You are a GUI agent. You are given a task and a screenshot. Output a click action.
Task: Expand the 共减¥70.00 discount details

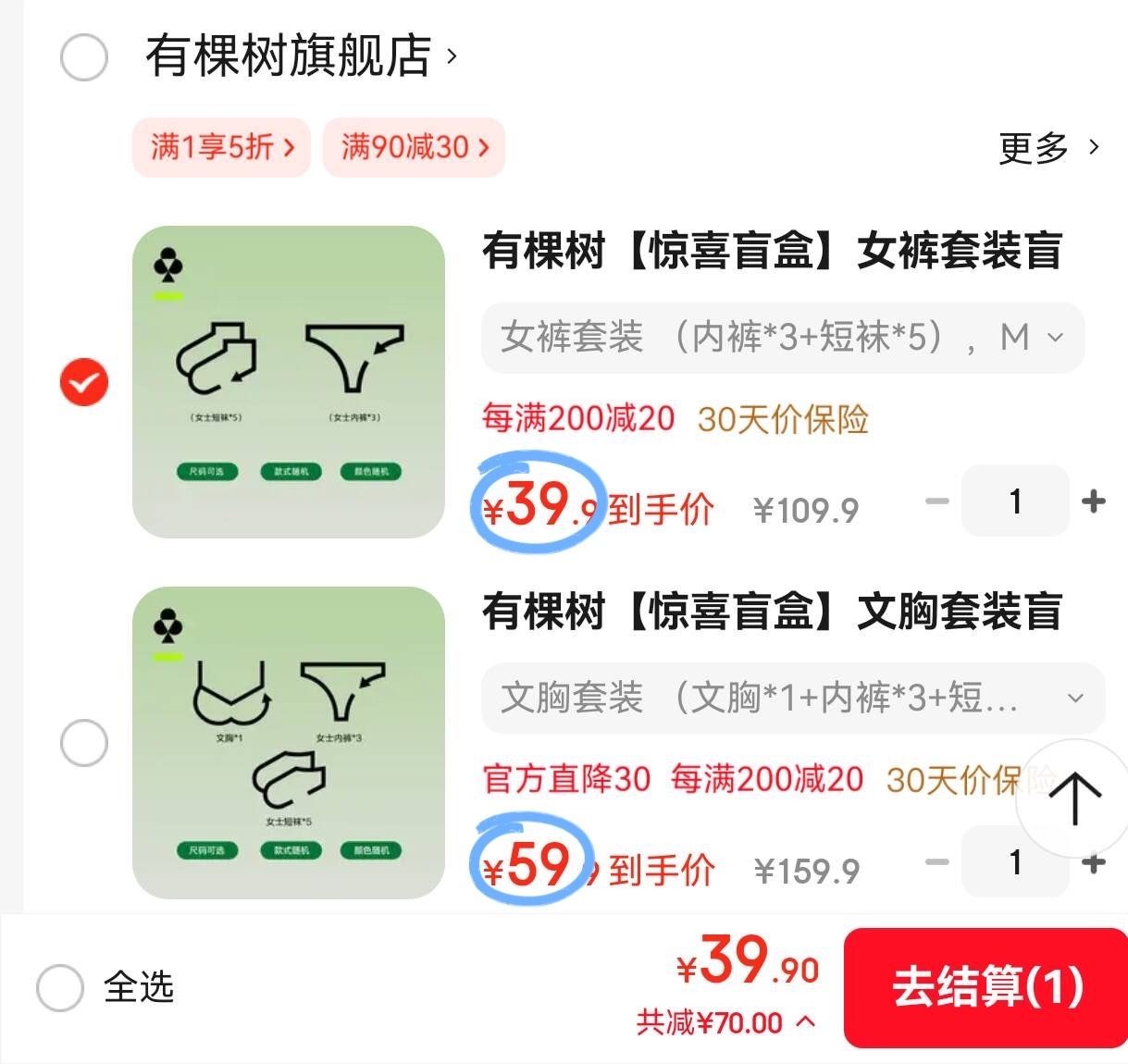click(x=725, y=1022)
